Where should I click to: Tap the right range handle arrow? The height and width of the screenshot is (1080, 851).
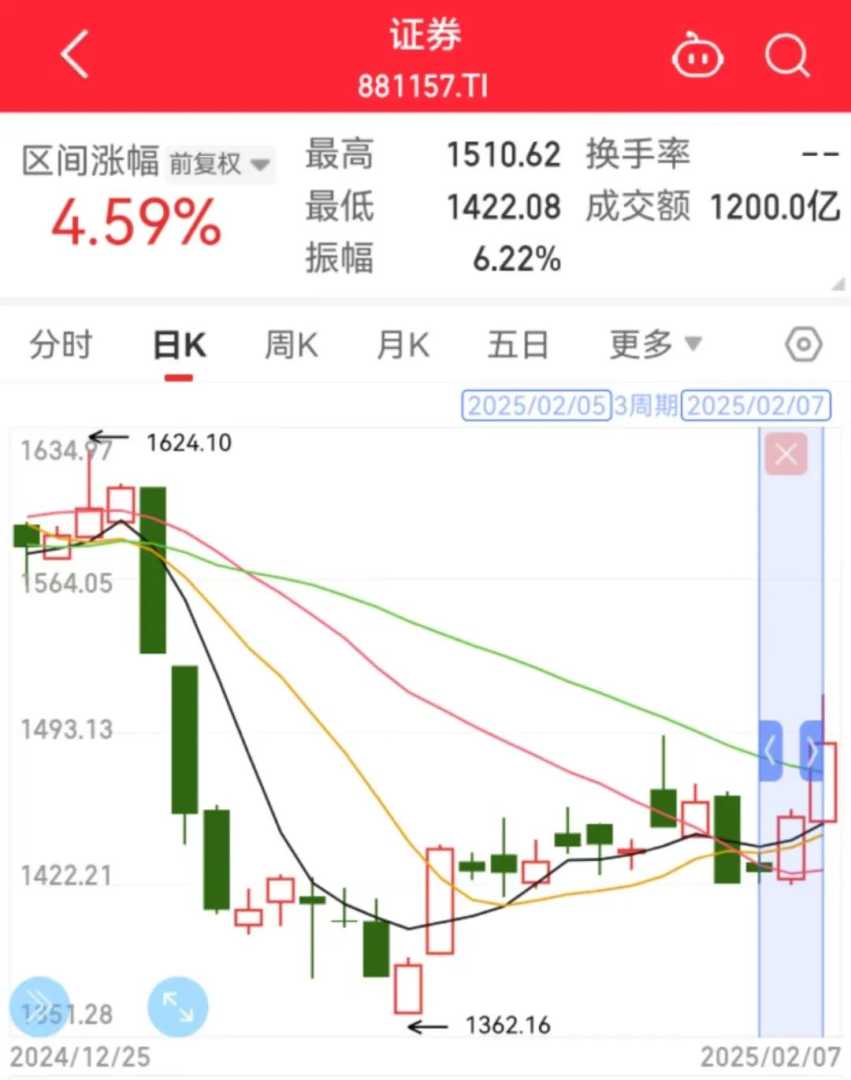pyautogui.click(x=812, y=750)
